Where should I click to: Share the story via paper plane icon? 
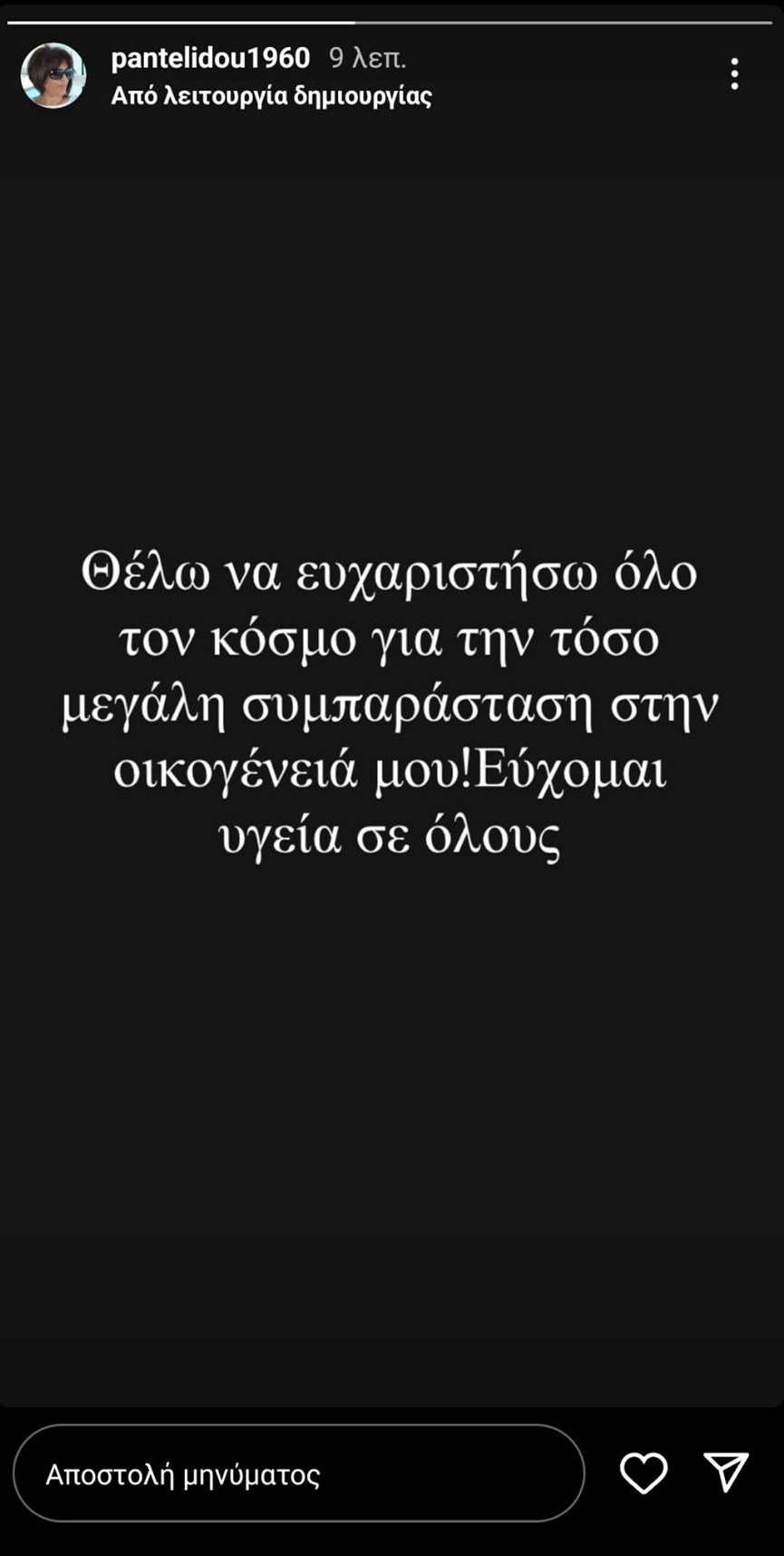(726, 1473)
